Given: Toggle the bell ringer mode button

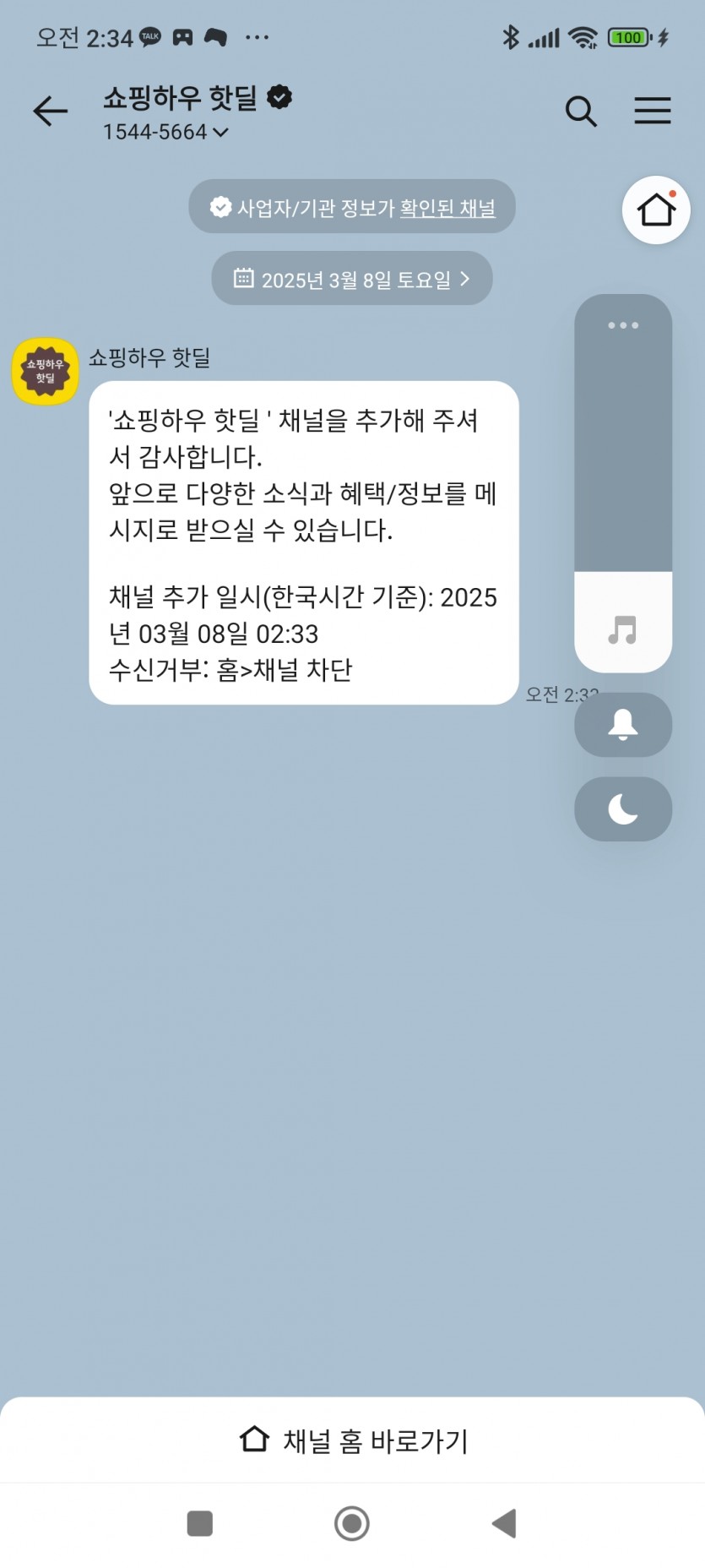Looking at the screenshot, I should point(623,725).
